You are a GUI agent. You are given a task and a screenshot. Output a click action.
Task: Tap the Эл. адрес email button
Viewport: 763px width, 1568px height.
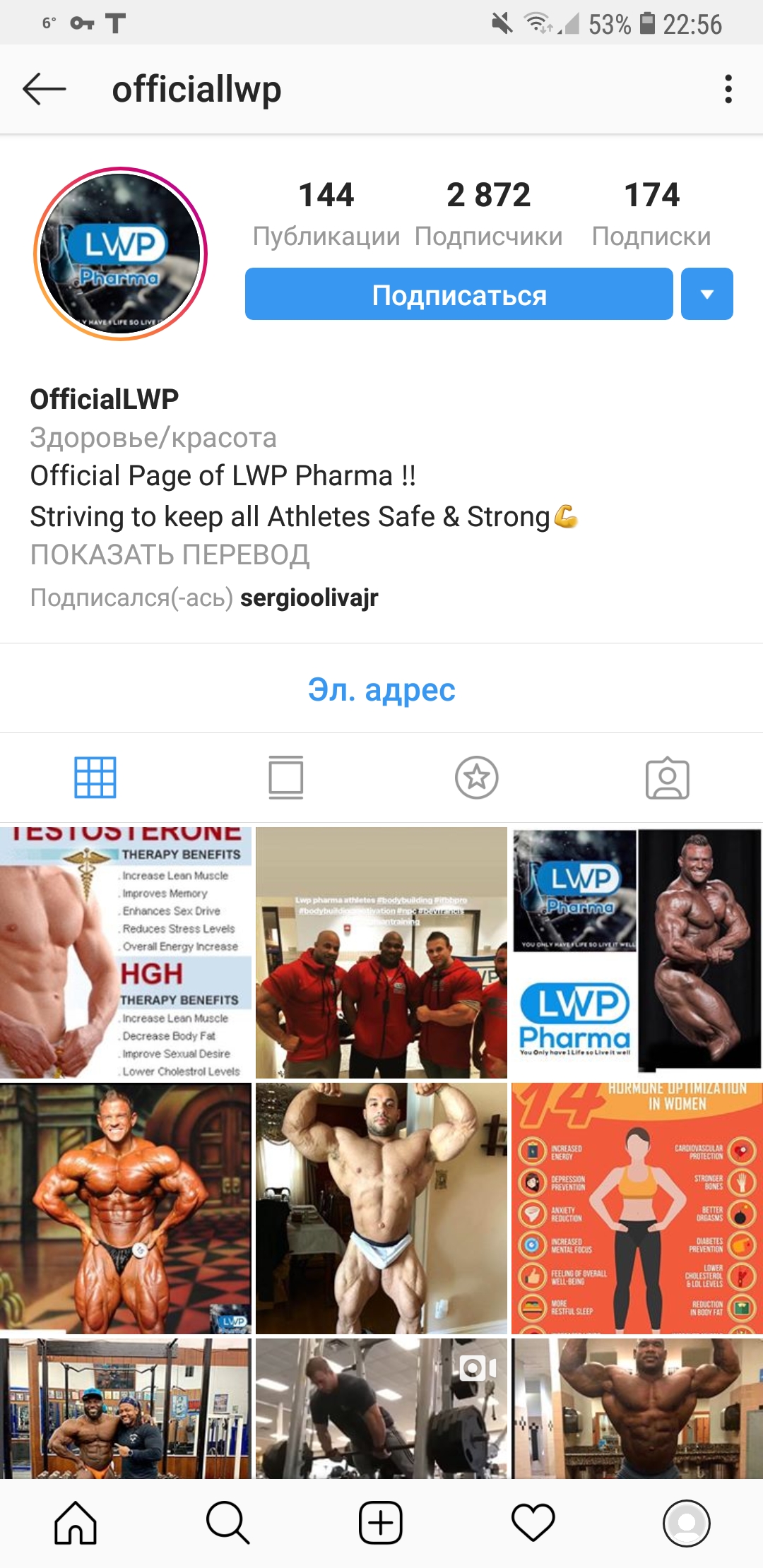click(x=381, y=689)
